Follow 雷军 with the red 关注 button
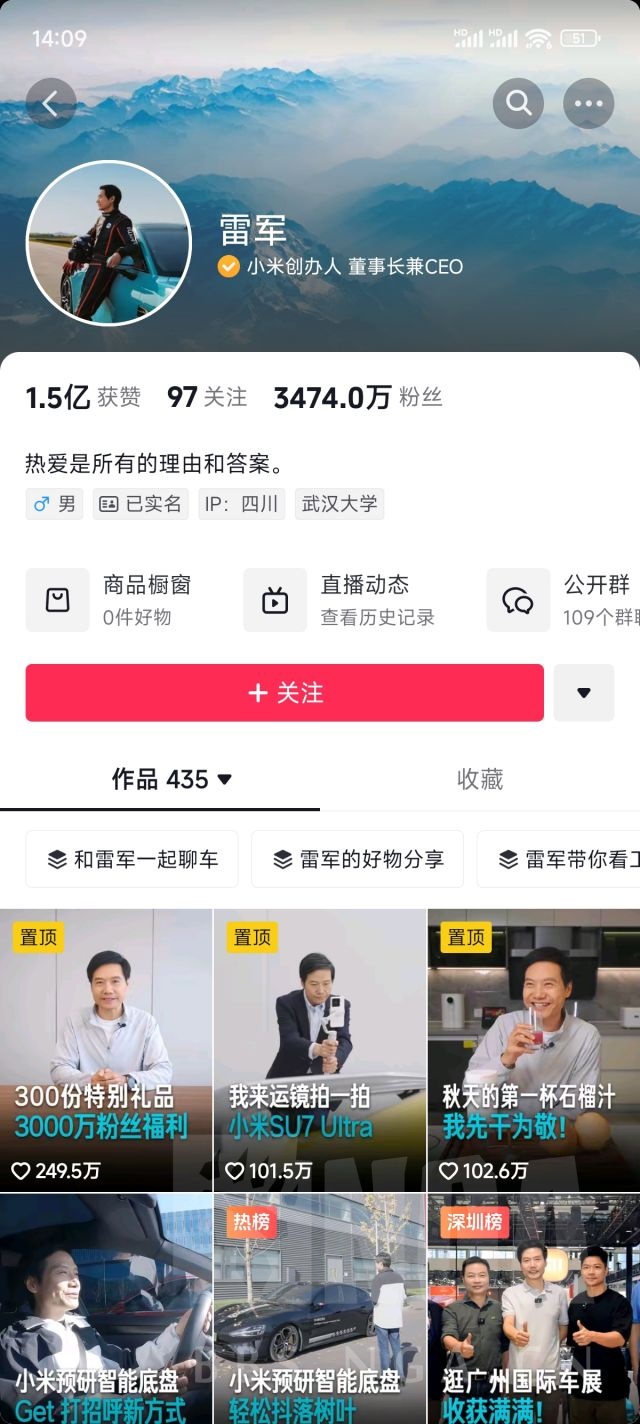The width and height of the screenshot is (640, 1424). [284, 692]
